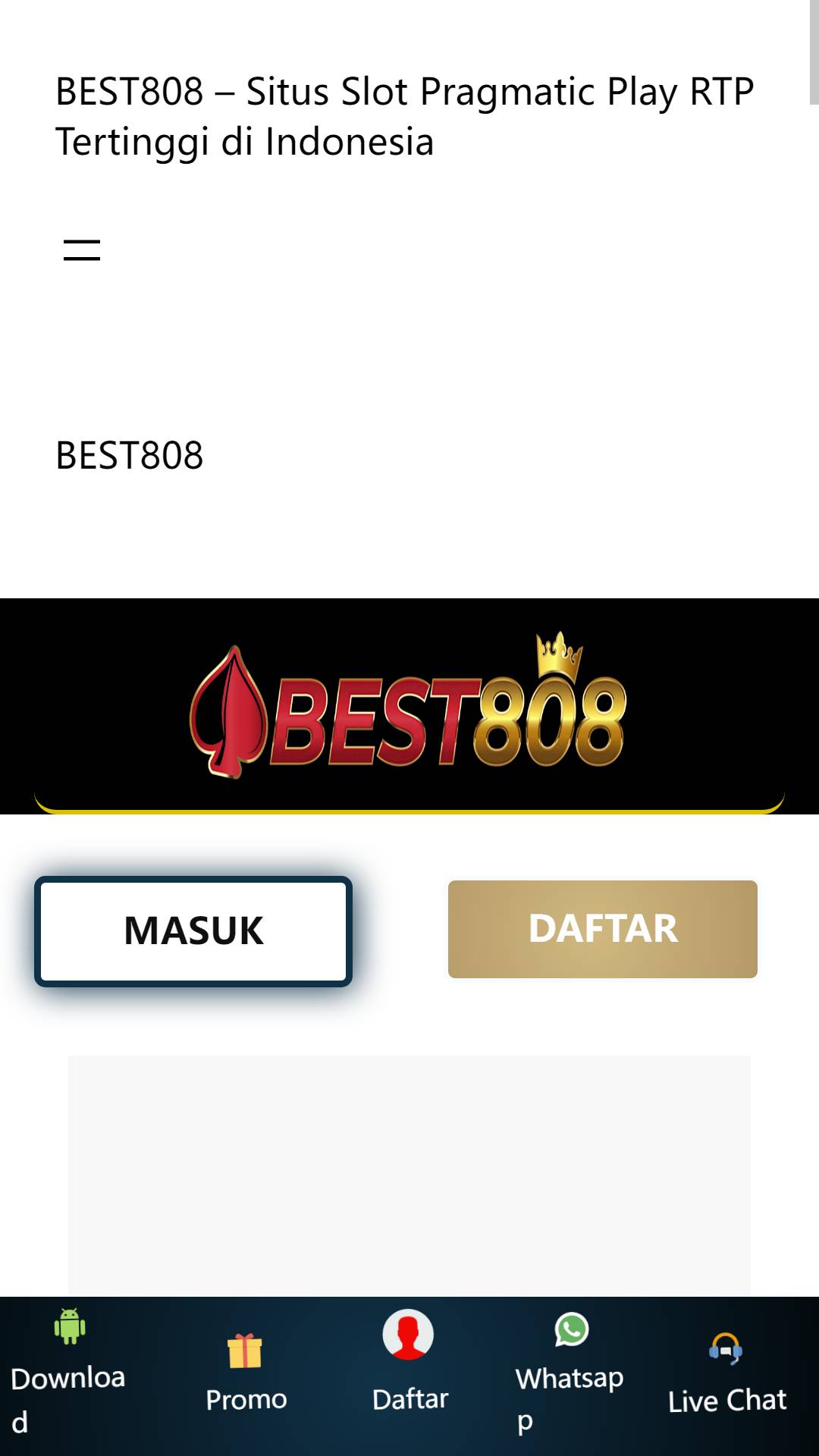Open the hamburger menu
Viewport: 819px width, 1456px height.
(x=82, y=249)
